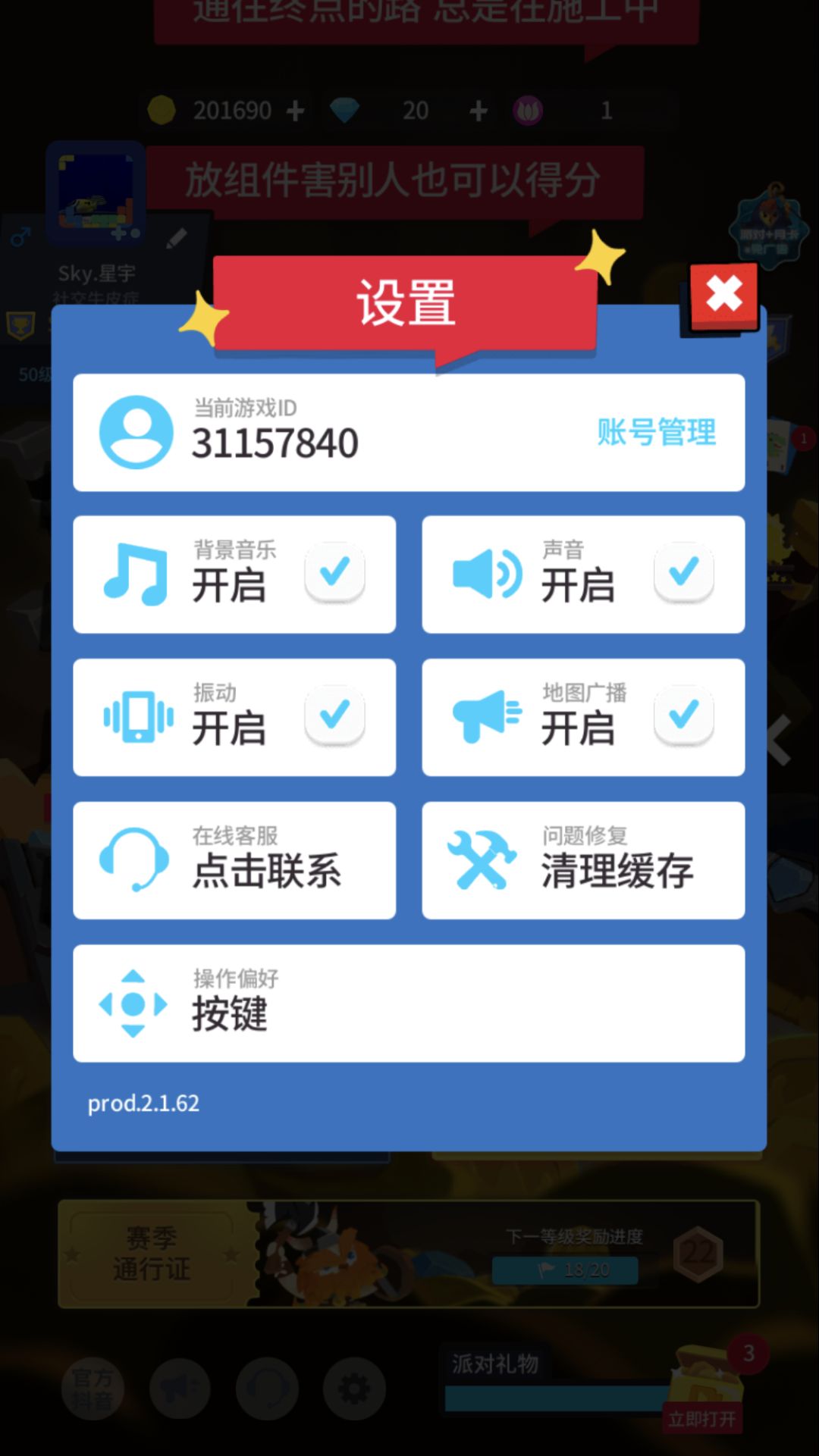Open online customer service headset icon
Viewport: 819px width, 1456px height.
pos(135,860)
